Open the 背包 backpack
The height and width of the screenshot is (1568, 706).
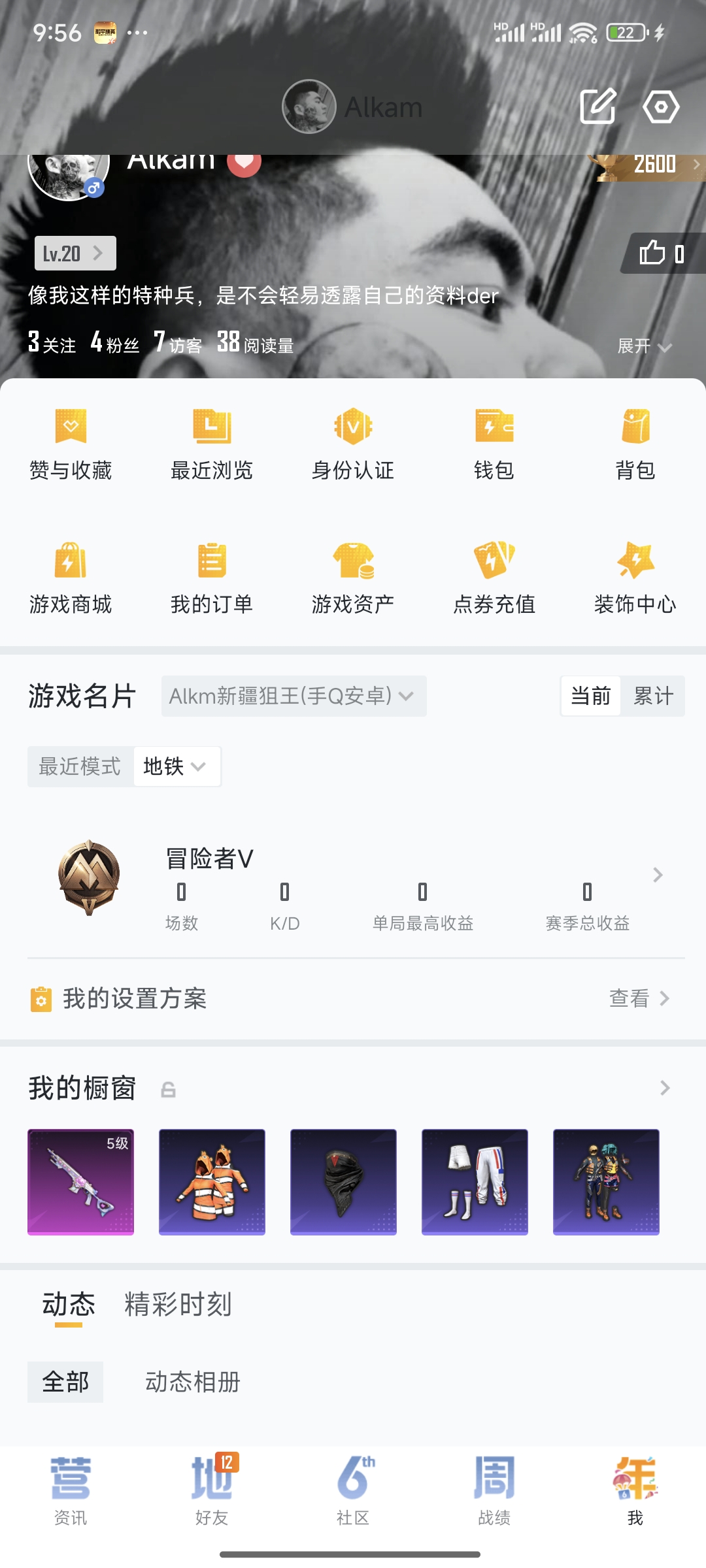(635, 444)
